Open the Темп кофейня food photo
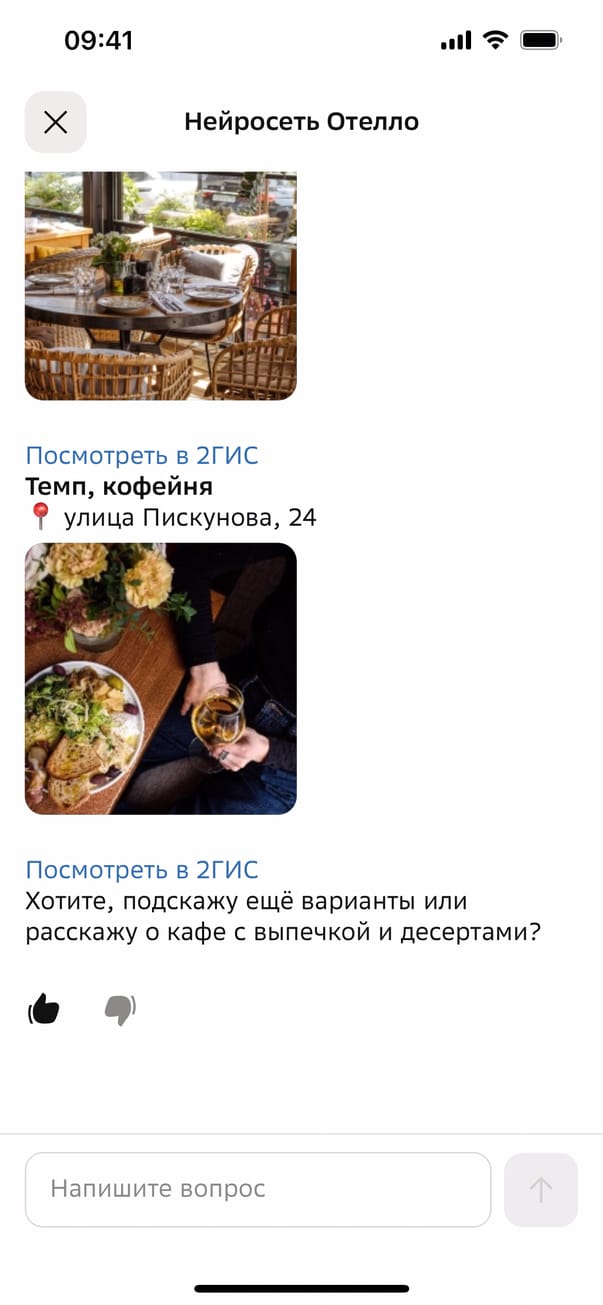The width and height of the screenshot is (603, 1305). pos(161,679)
